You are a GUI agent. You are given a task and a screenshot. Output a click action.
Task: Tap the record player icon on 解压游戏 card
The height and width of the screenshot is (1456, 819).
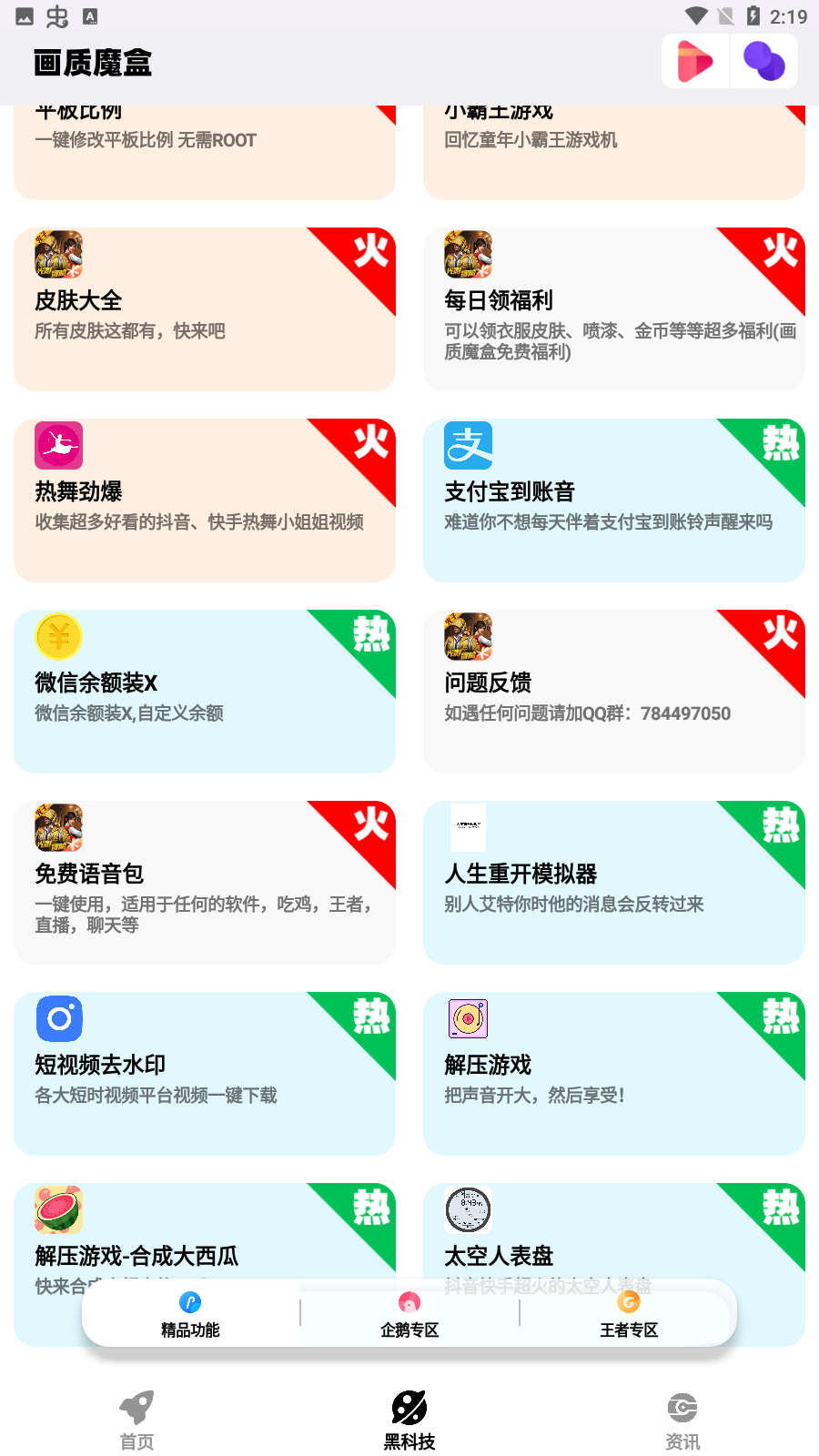tap(468, 1019)
